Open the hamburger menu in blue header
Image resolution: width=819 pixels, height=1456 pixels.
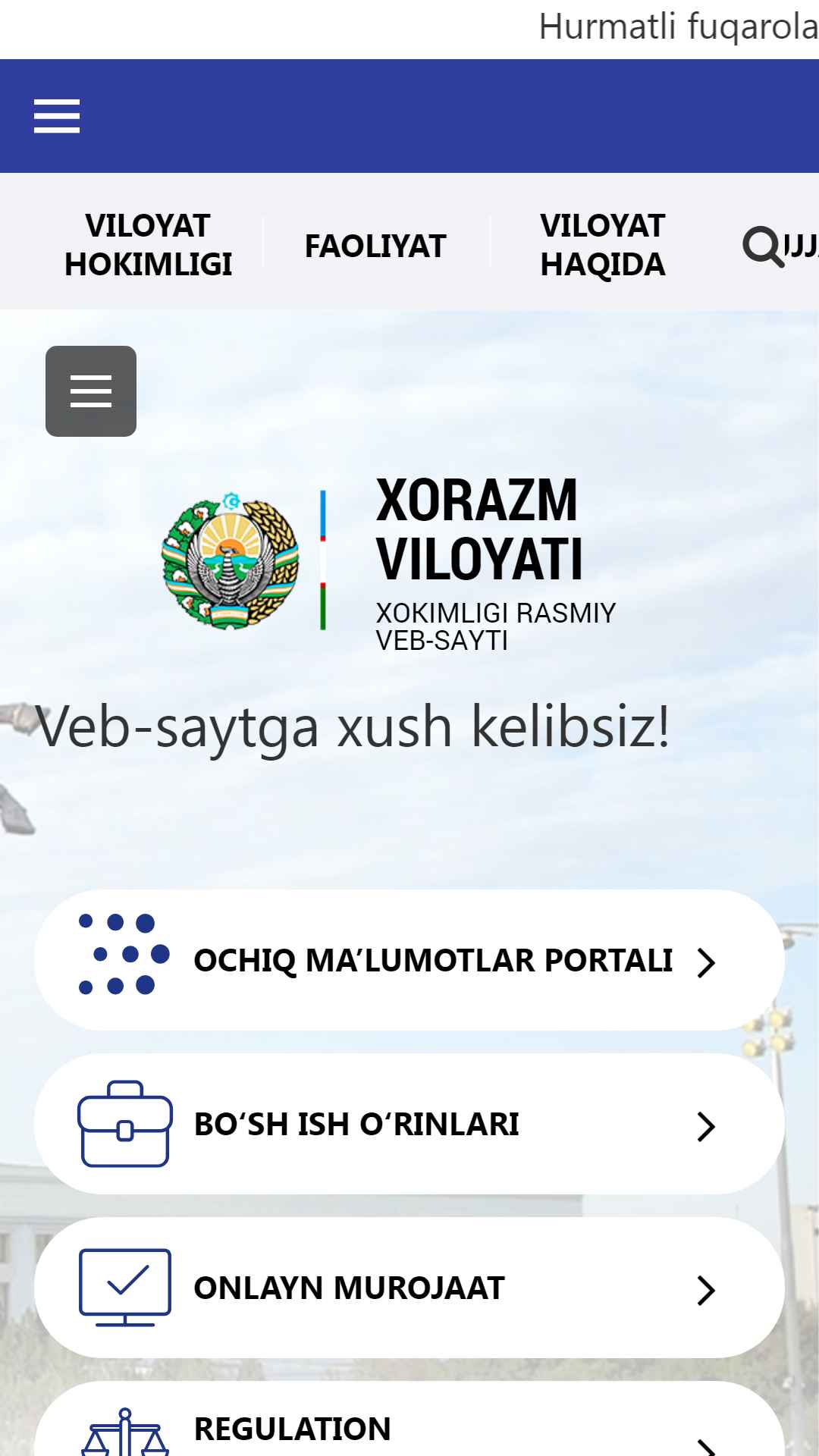point(57,116)
